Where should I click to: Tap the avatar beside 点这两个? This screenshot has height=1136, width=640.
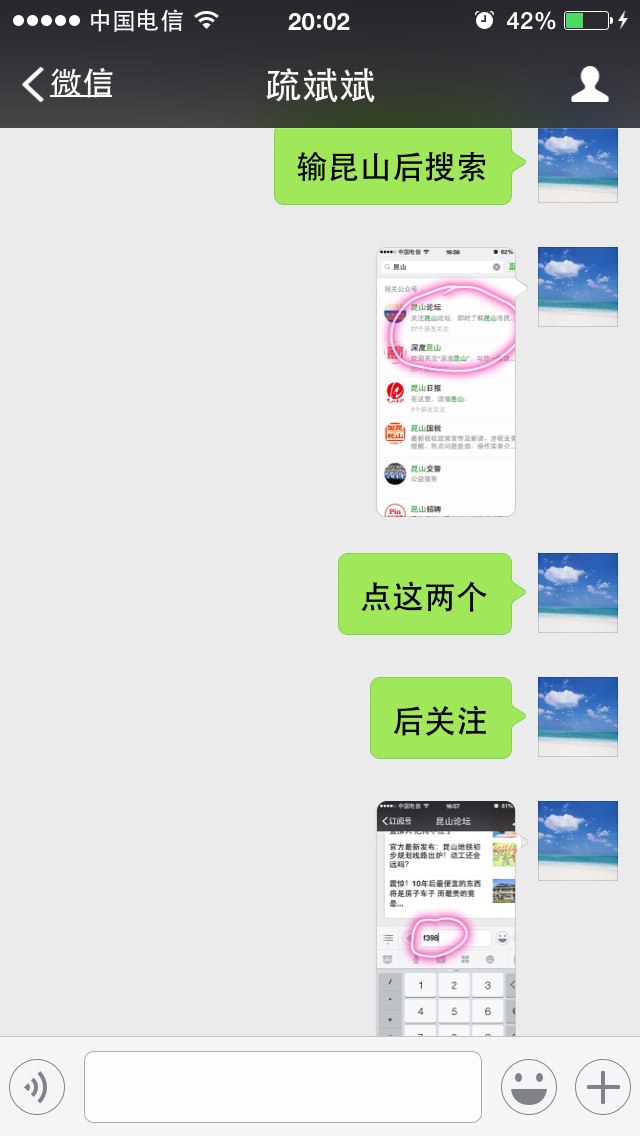(x=578, y=593)
